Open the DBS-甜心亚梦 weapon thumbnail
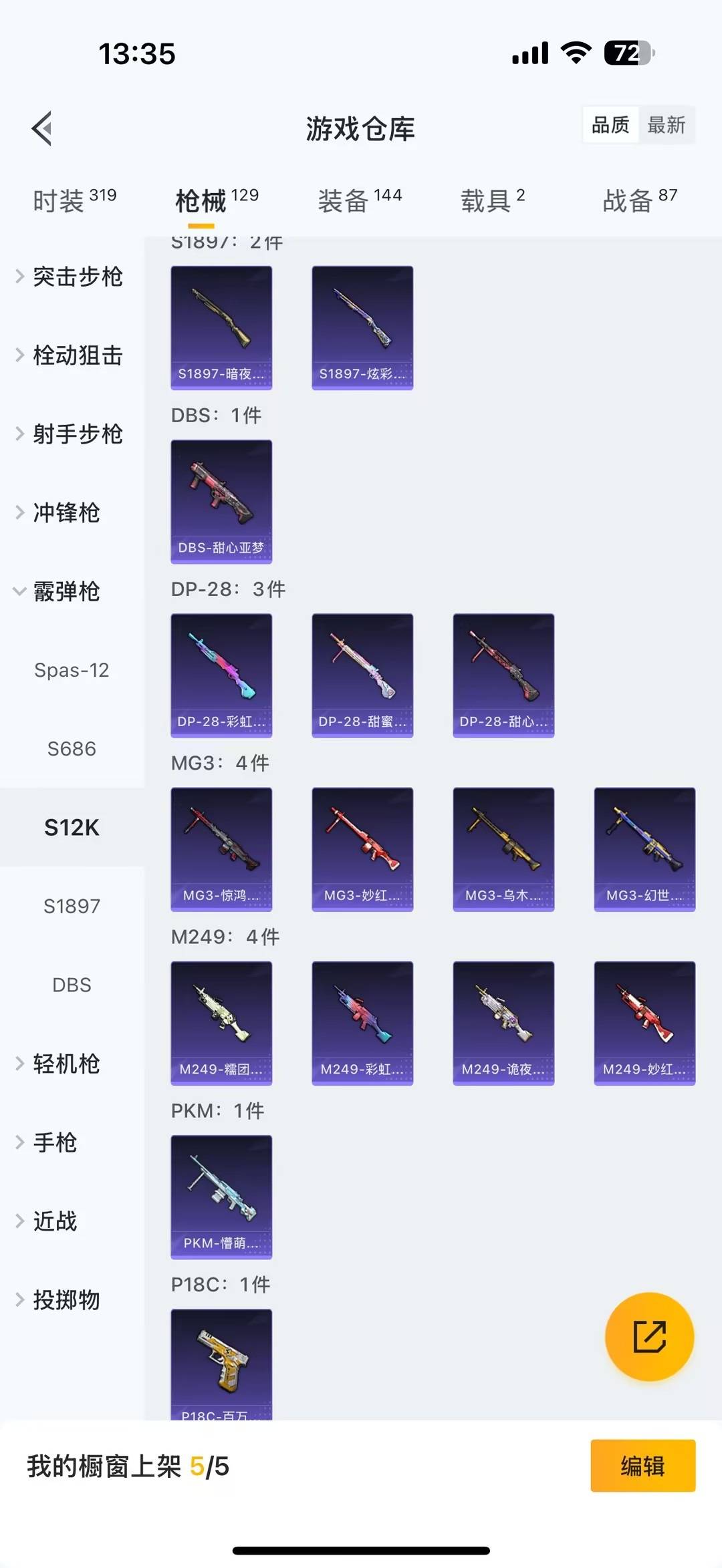The height and width of the screenshot is (1568, 722). click(x=221, y=501)
